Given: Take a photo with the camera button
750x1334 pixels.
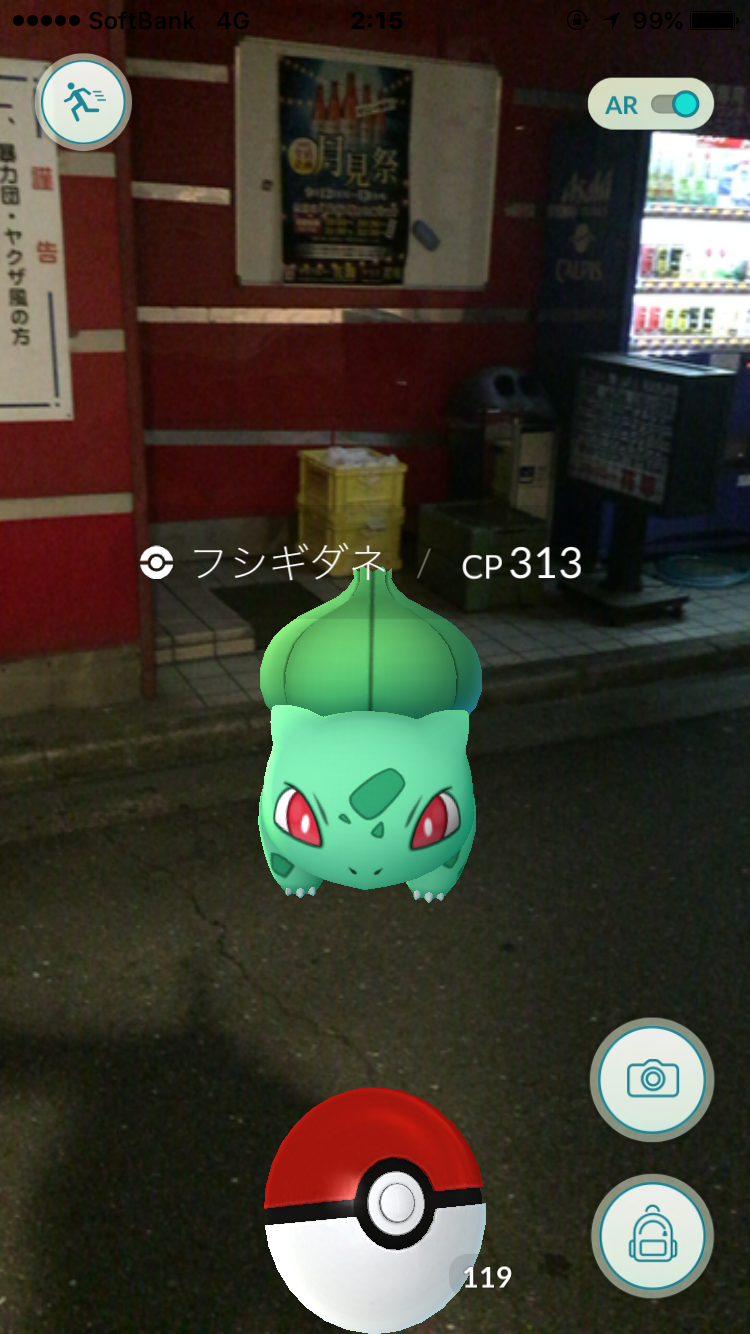Looking at the screenshot, I should pos(652,1079).
